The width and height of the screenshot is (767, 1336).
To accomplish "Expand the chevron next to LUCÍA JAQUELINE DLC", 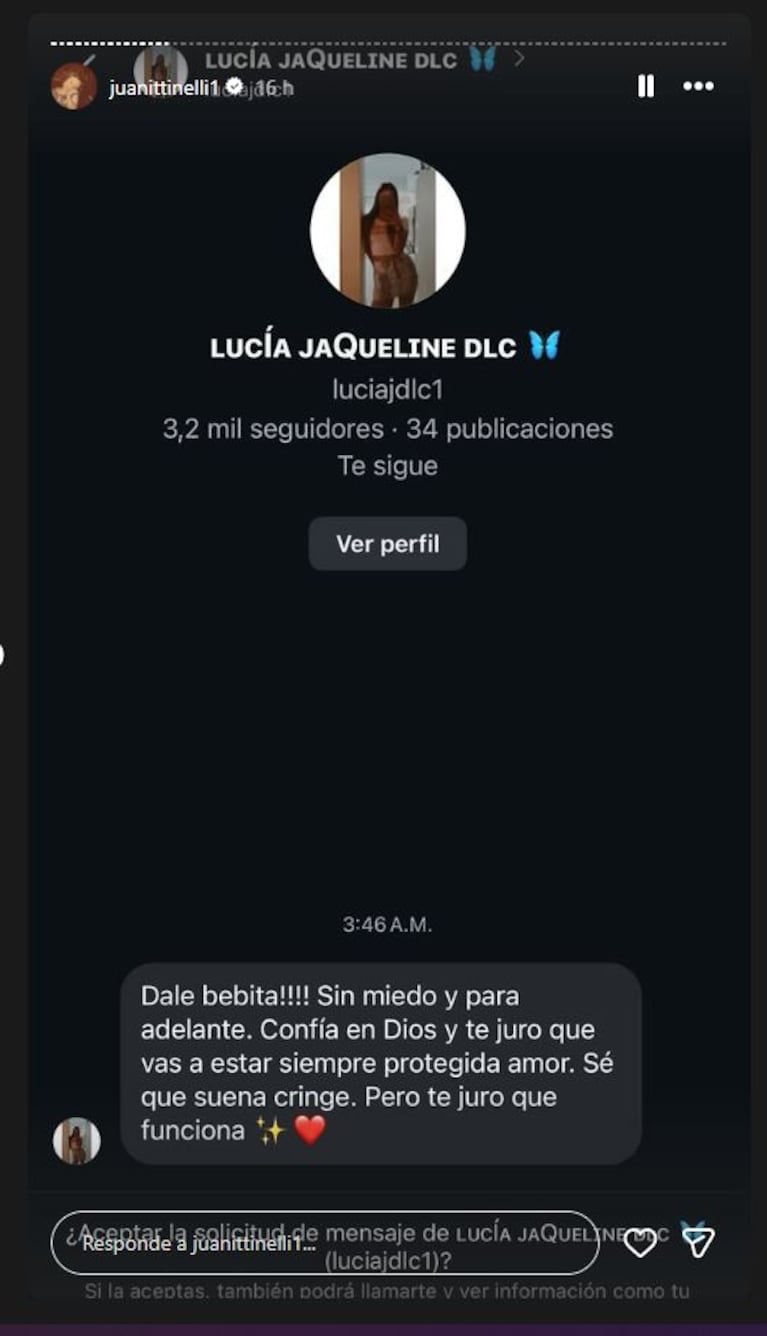I will (518, 57).
